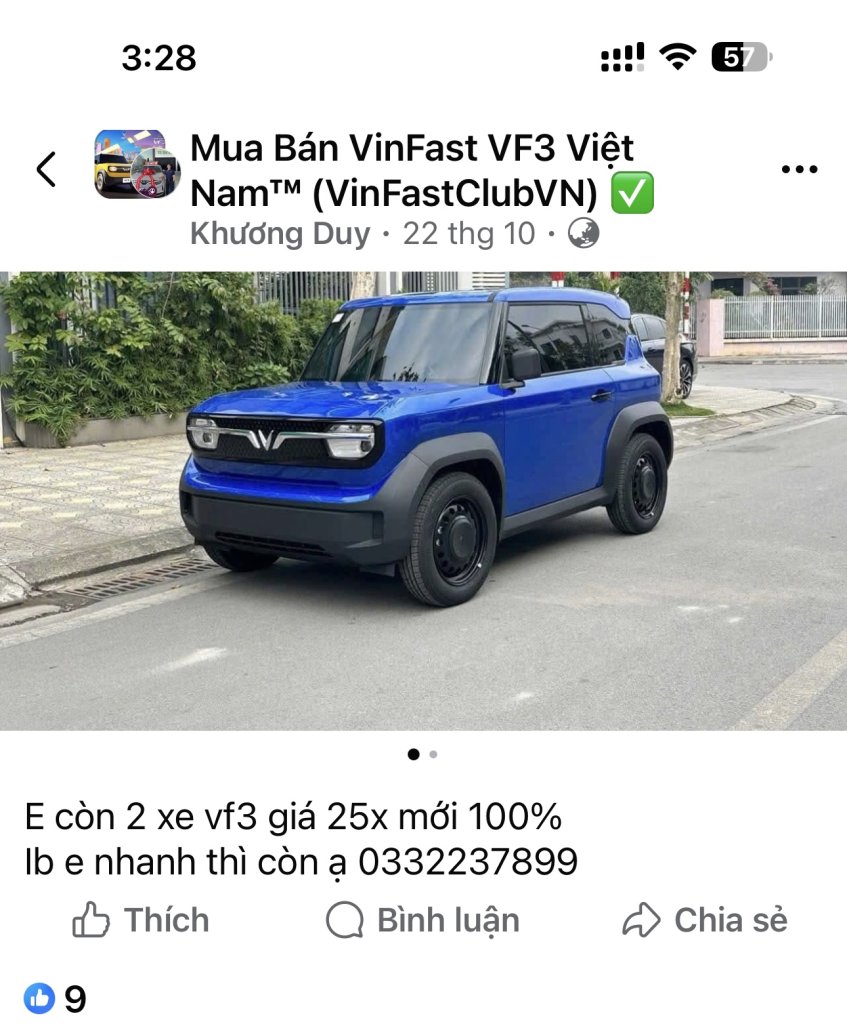Tap the photo page indicator dots
The height and width of the screenshot is (1024, 847).
tap(423, 755)
